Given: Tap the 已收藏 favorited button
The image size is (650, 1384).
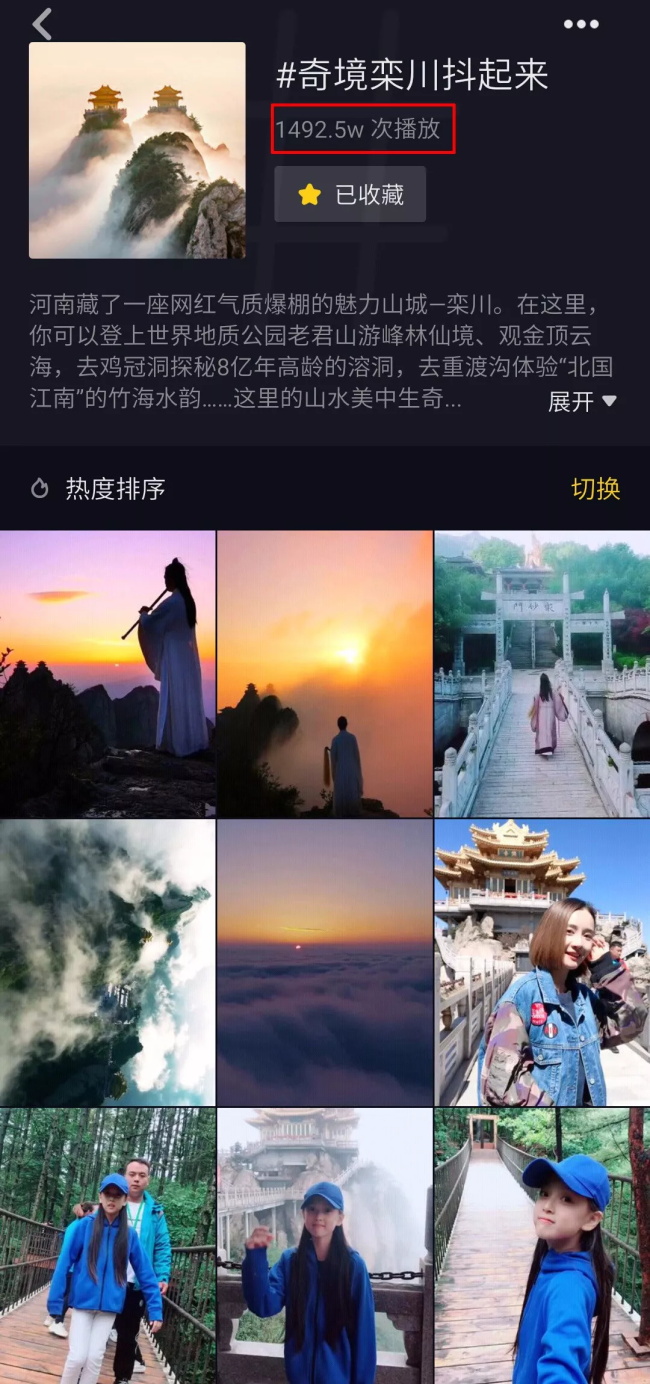Looking at the screenshot, I should (350, 194).
